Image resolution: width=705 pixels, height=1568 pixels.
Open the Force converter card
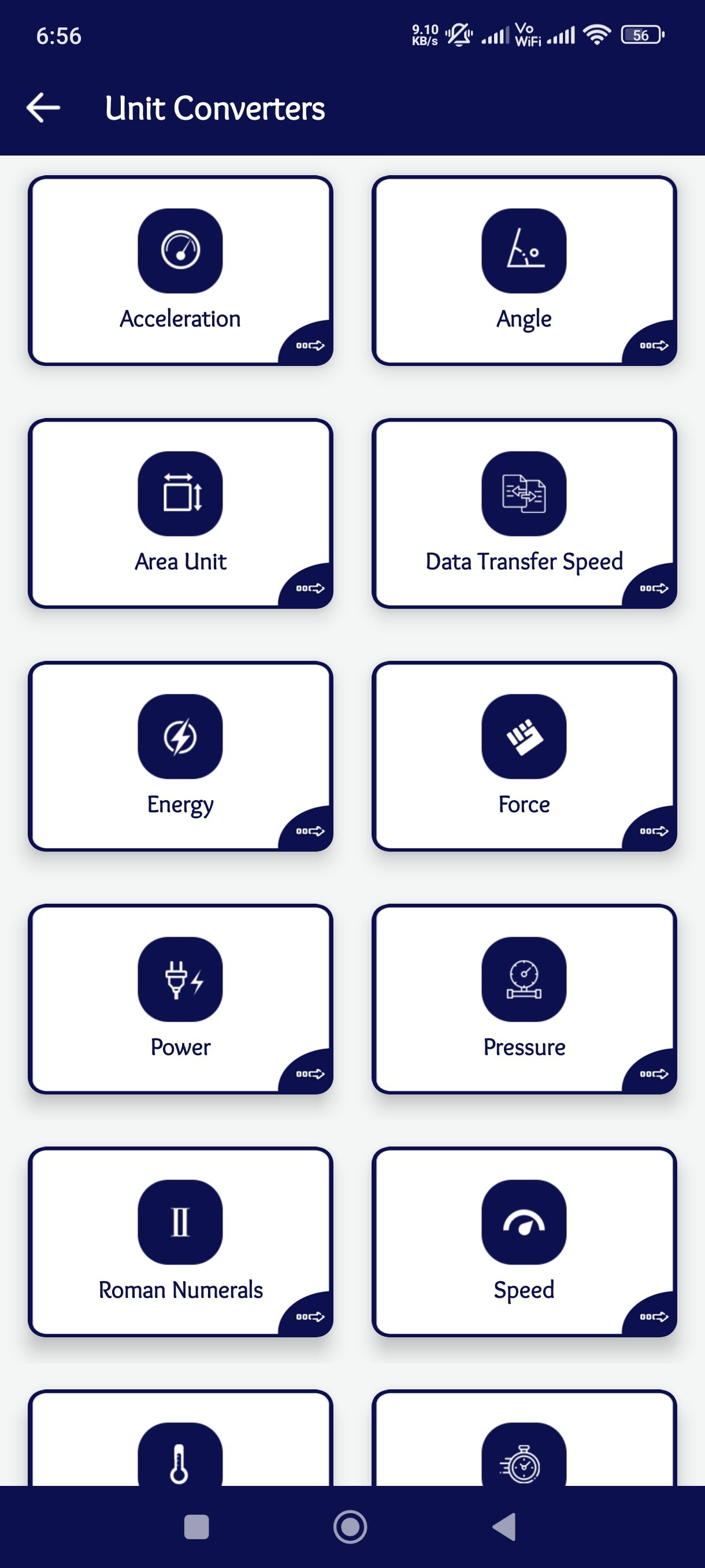coord(524,756)
